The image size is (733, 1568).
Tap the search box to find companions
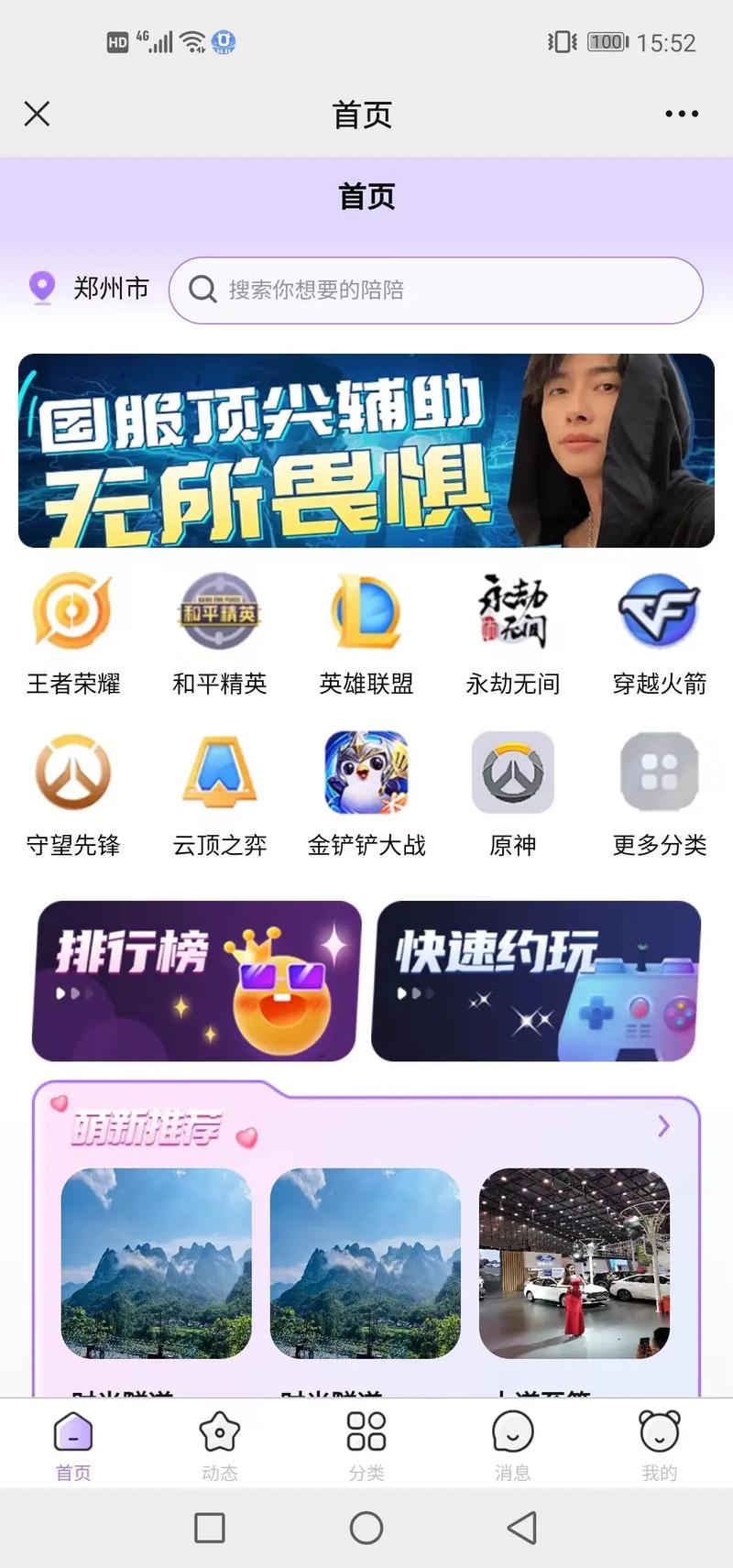(434, 290)
